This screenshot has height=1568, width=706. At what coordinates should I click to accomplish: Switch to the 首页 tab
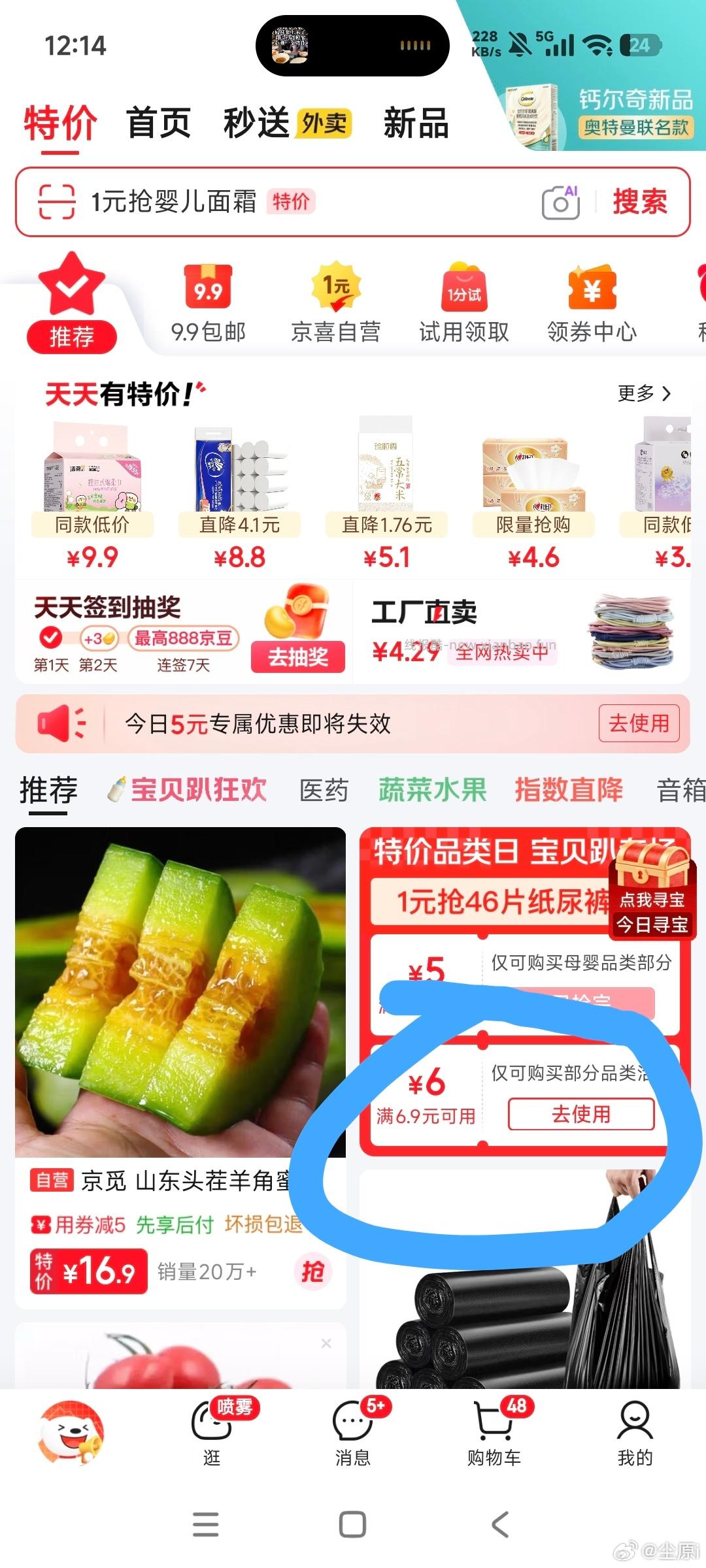[159, 123]
